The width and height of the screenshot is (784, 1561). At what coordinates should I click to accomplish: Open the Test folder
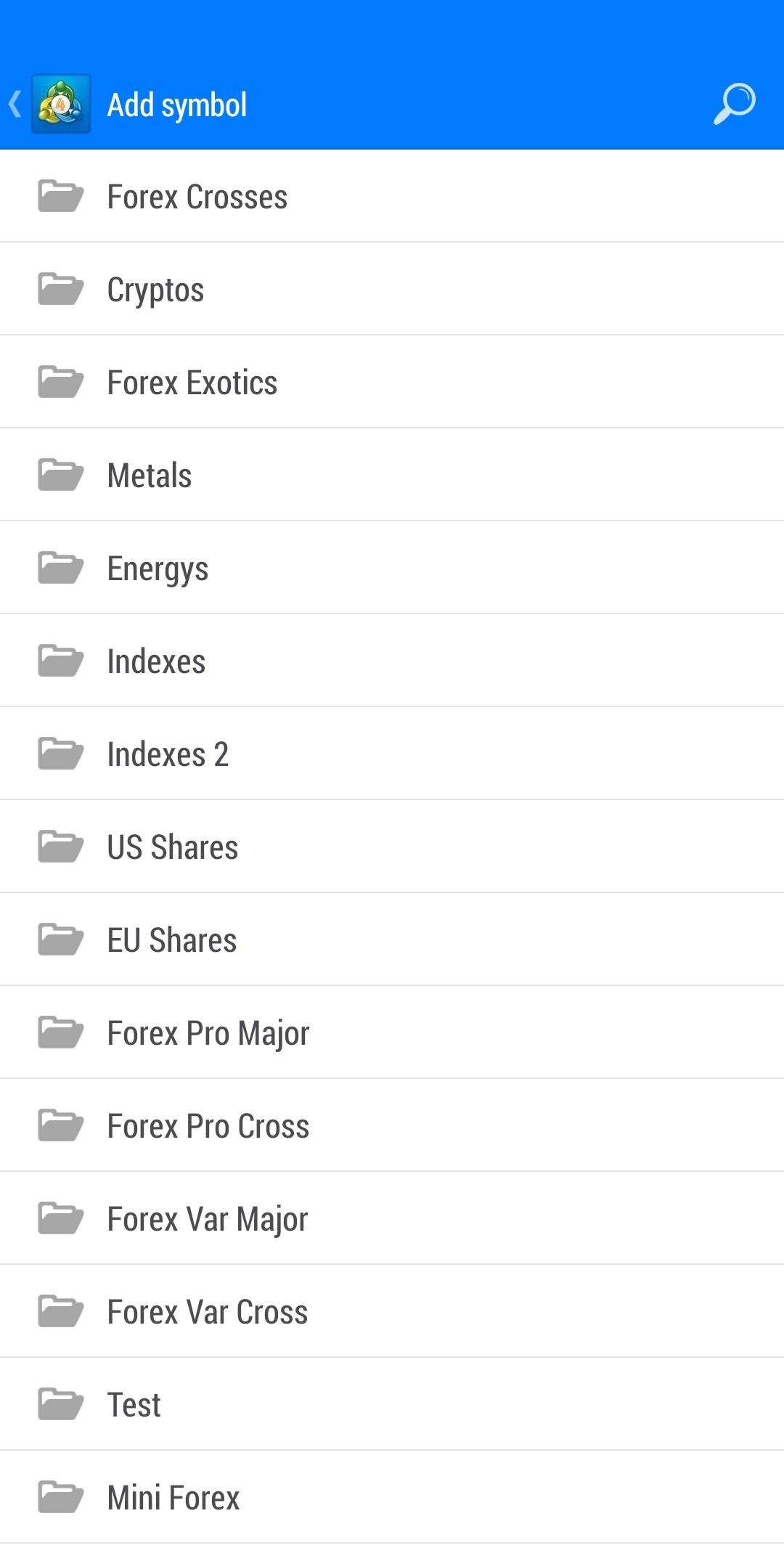[x=392, y=1404]
